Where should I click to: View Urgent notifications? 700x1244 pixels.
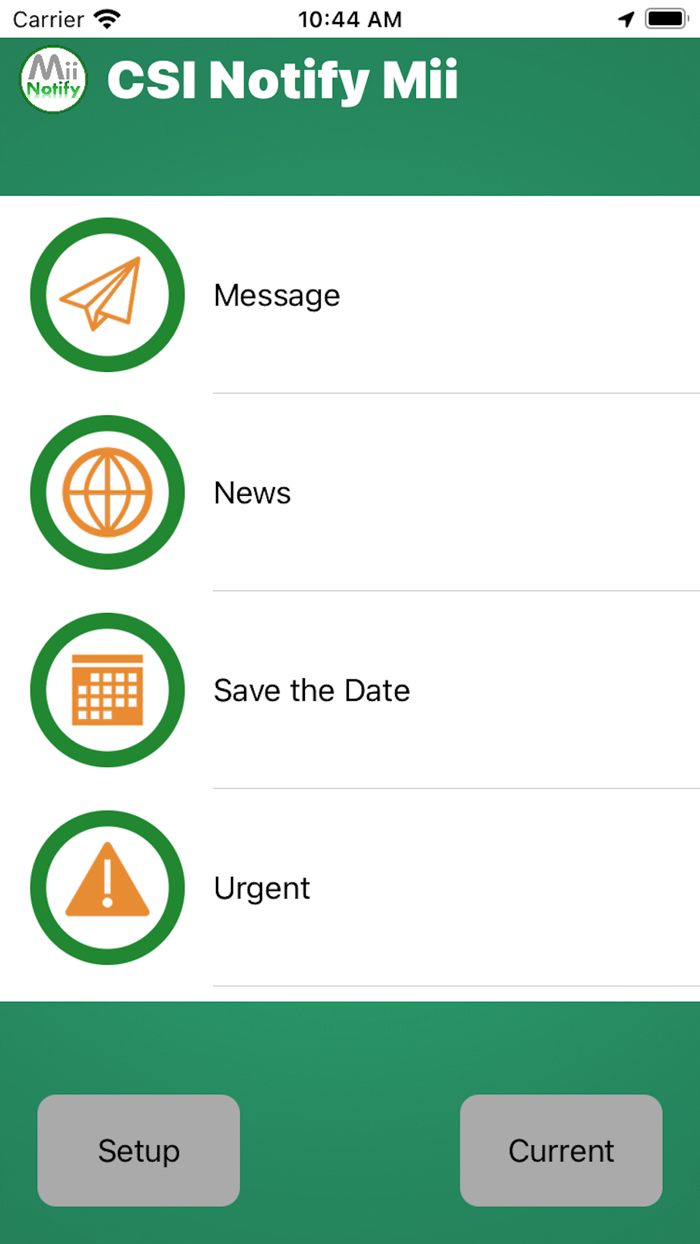point(262,888)
